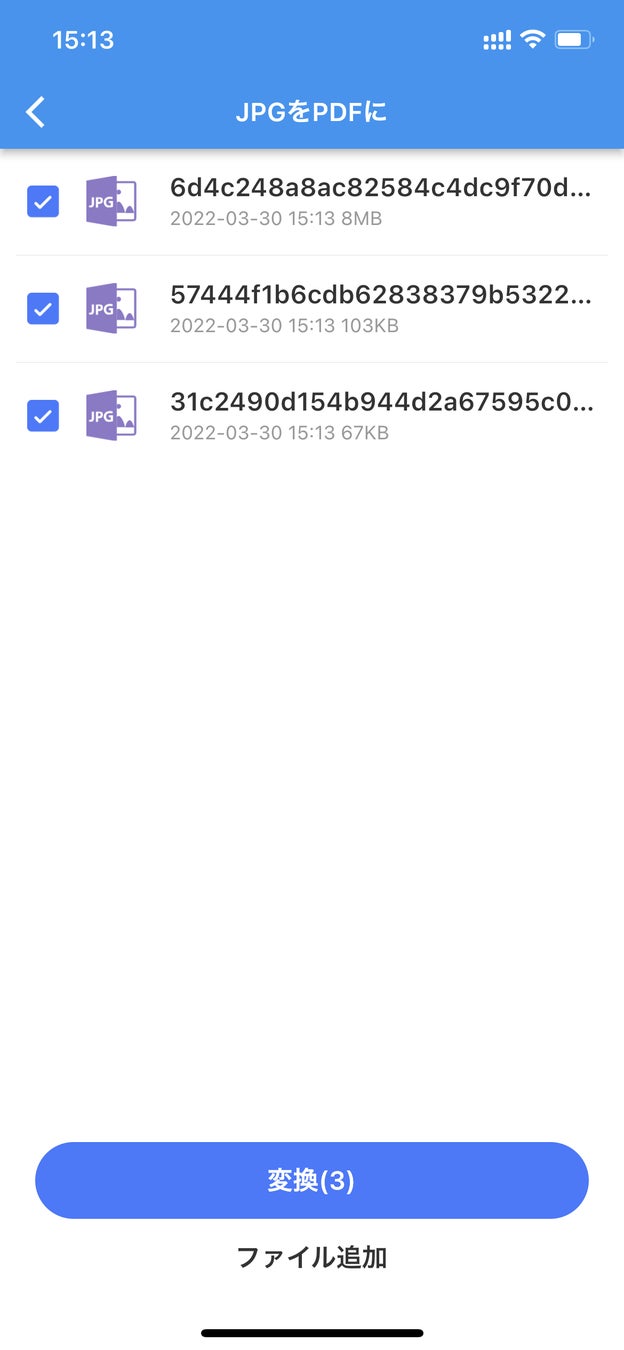The height and width of the screenshot is (1350, 624).
Task: Open the 8MB file 6d4c248a8ac8
Action: (x=380, y=201)
